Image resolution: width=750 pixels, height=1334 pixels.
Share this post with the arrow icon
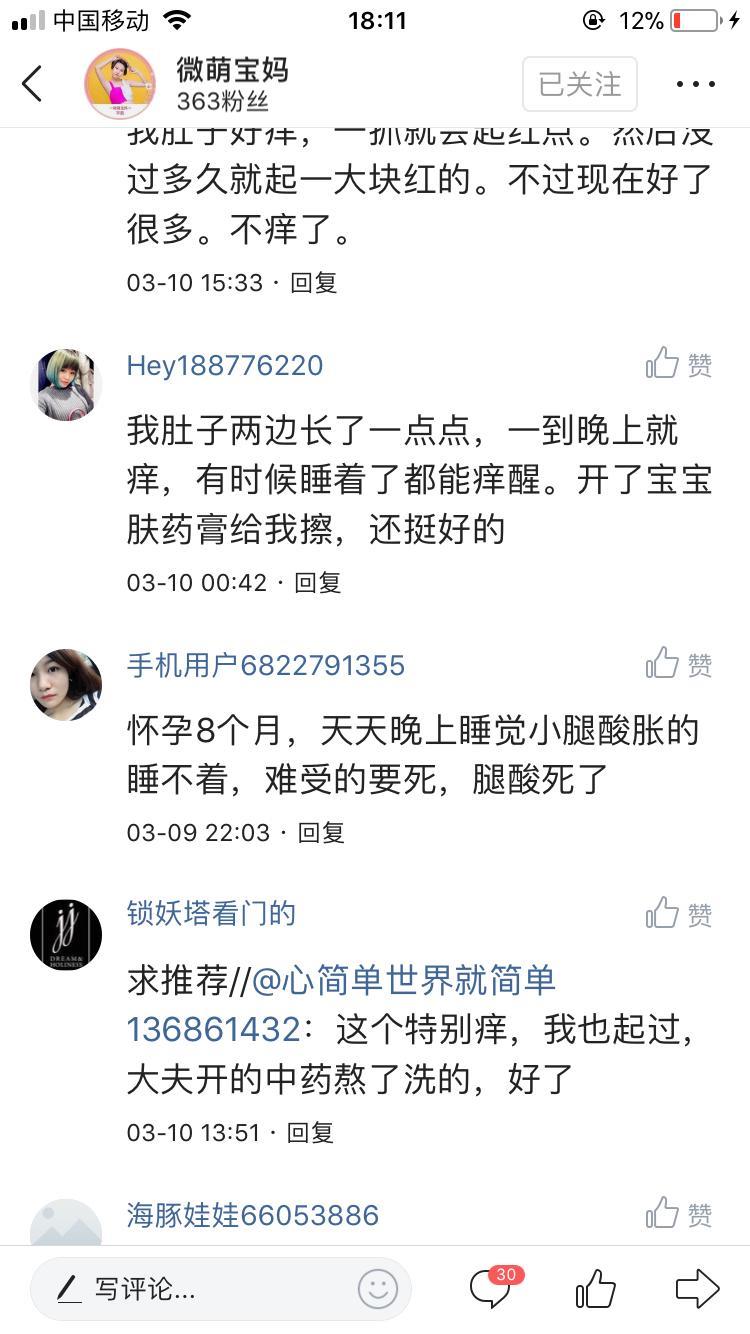pos(697,1289)
